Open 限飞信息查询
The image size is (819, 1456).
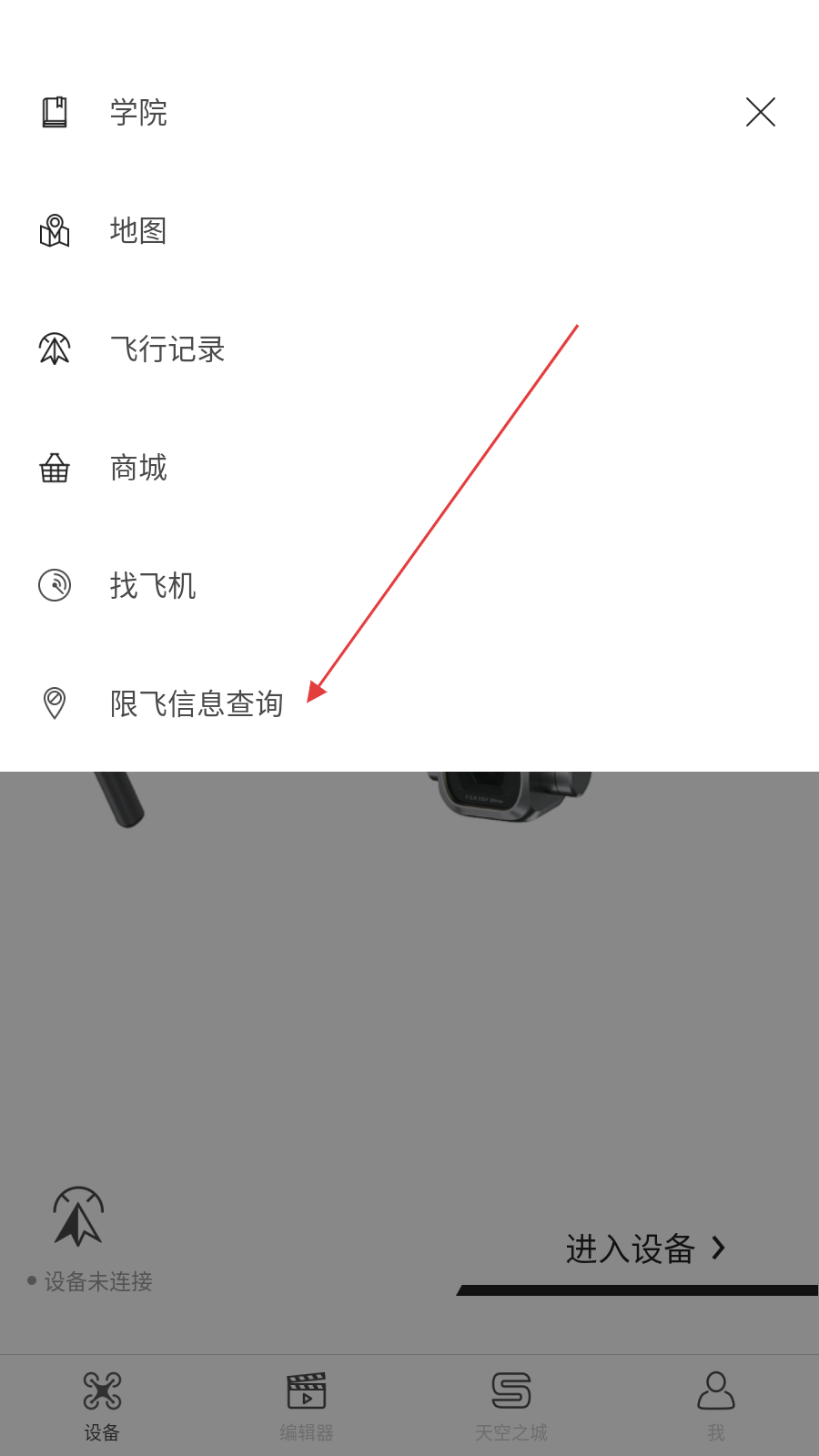(196, 704)
